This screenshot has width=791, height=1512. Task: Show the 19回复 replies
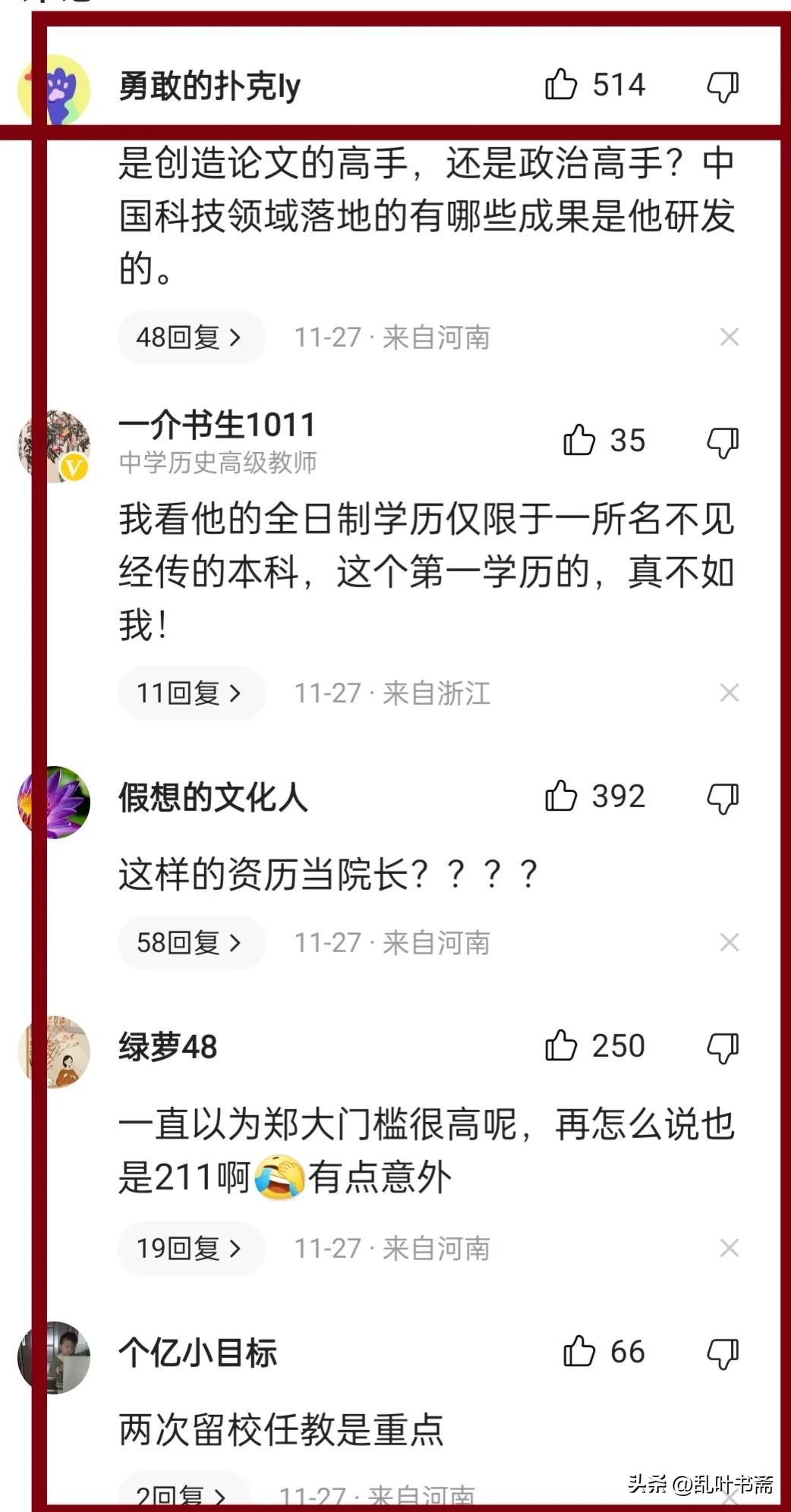coord(190,1248)
